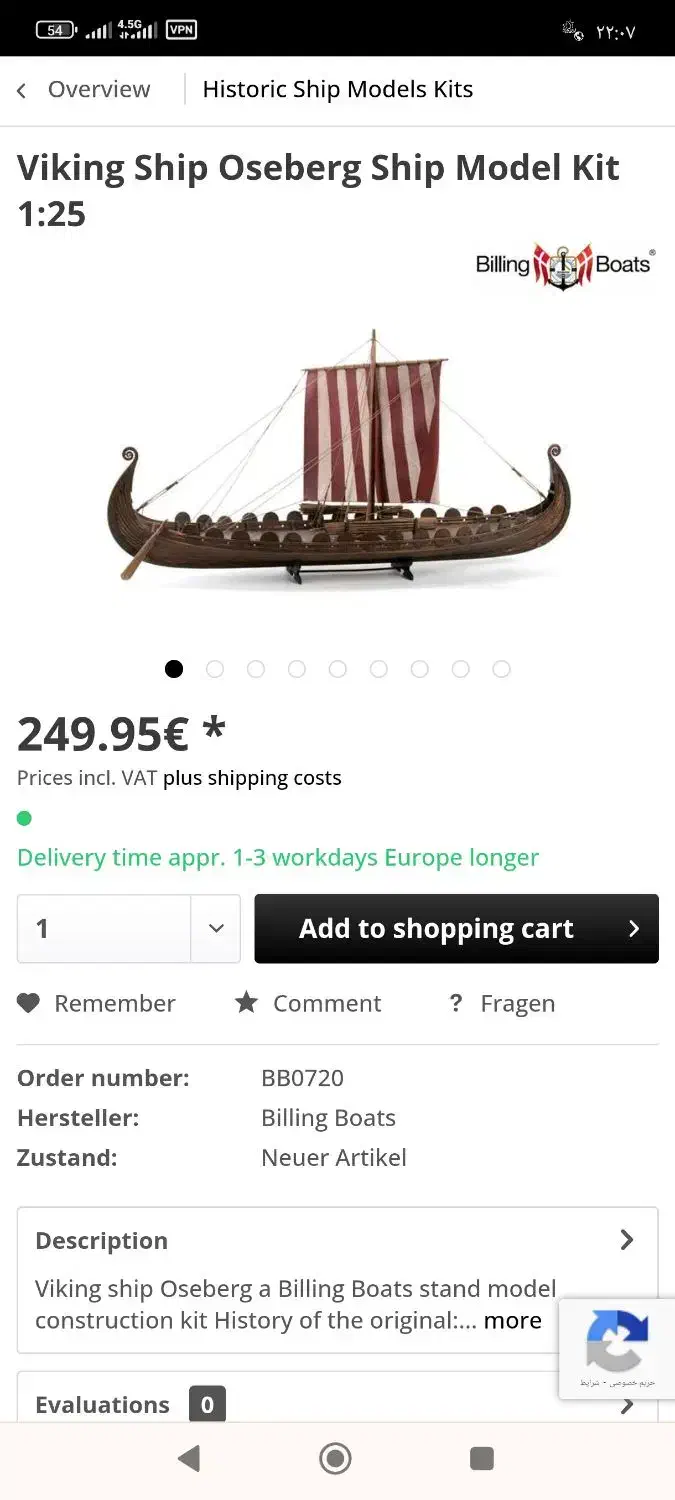Viewport: 675px width, 1500px height.
Task: Save item with Remember
Action: point(97,1004)
